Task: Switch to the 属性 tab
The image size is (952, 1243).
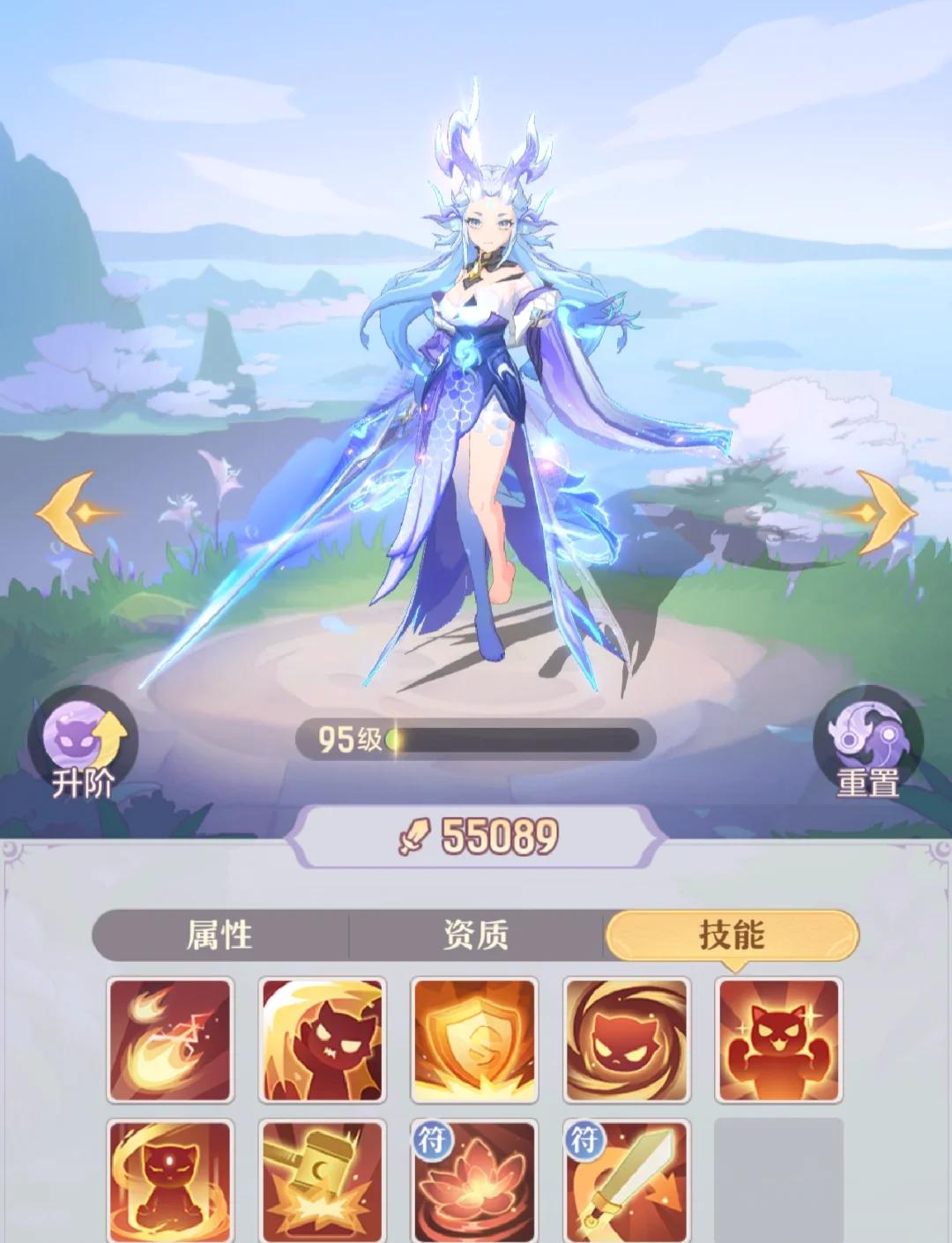Action: 219,935
